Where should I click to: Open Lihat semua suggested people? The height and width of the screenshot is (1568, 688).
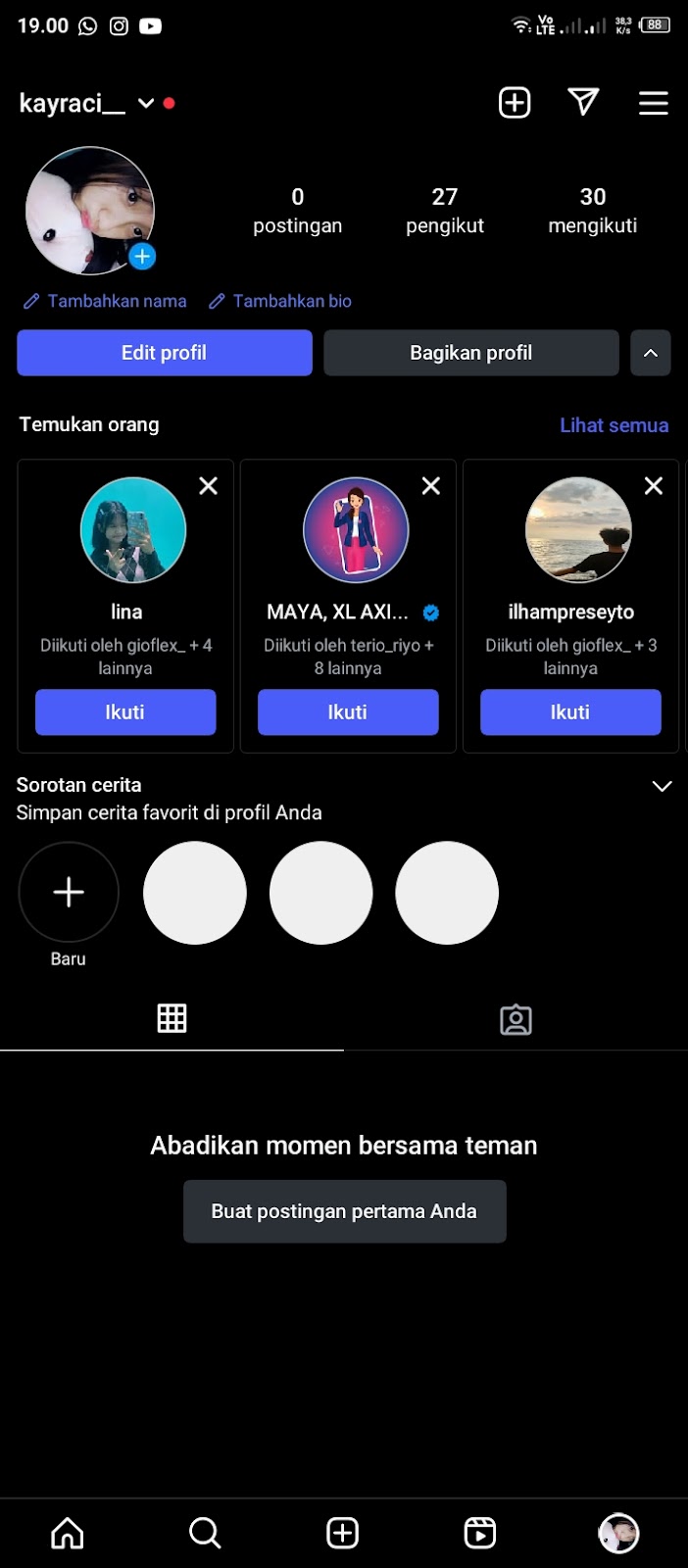coord(614,425)
